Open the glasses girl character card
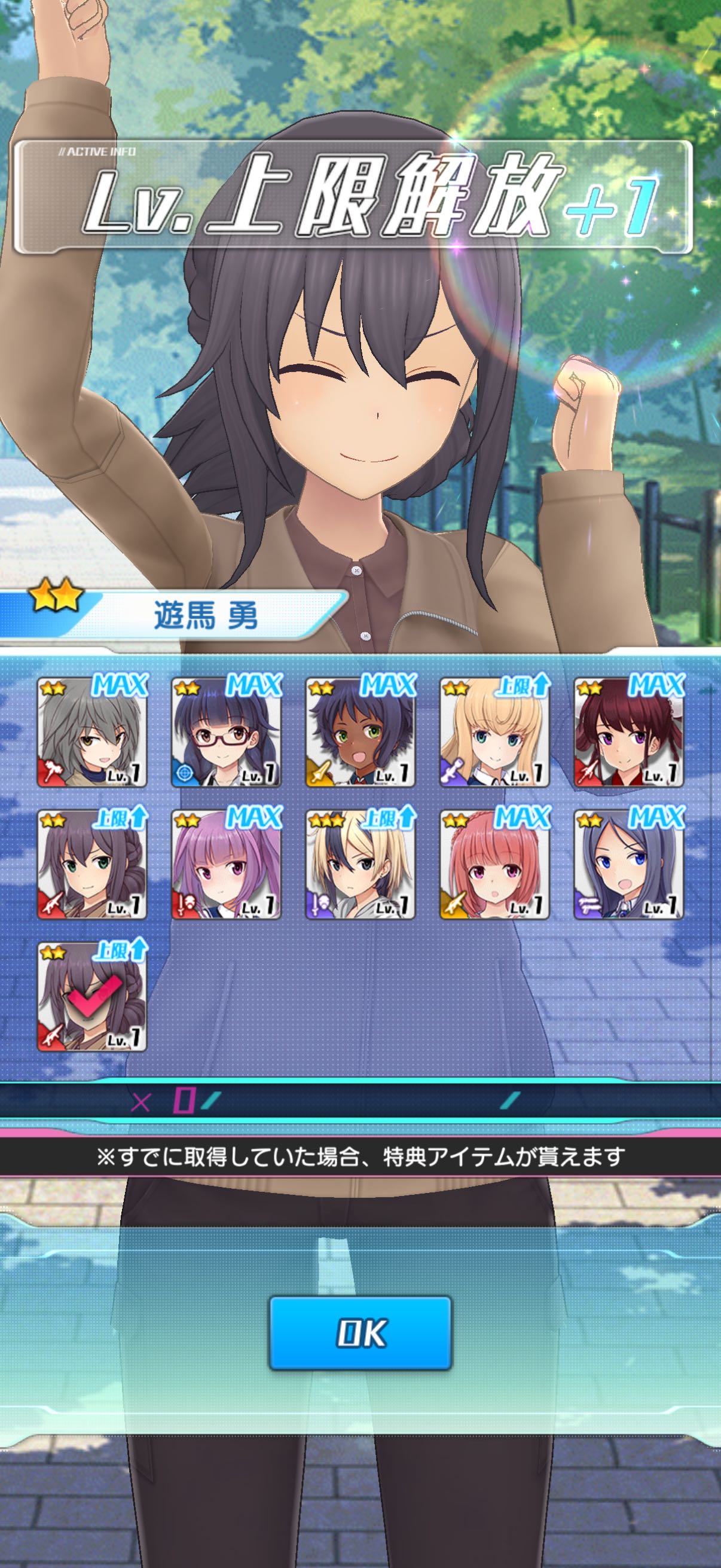Viewport: 721px width, 1568px height. tap(227, 732)
